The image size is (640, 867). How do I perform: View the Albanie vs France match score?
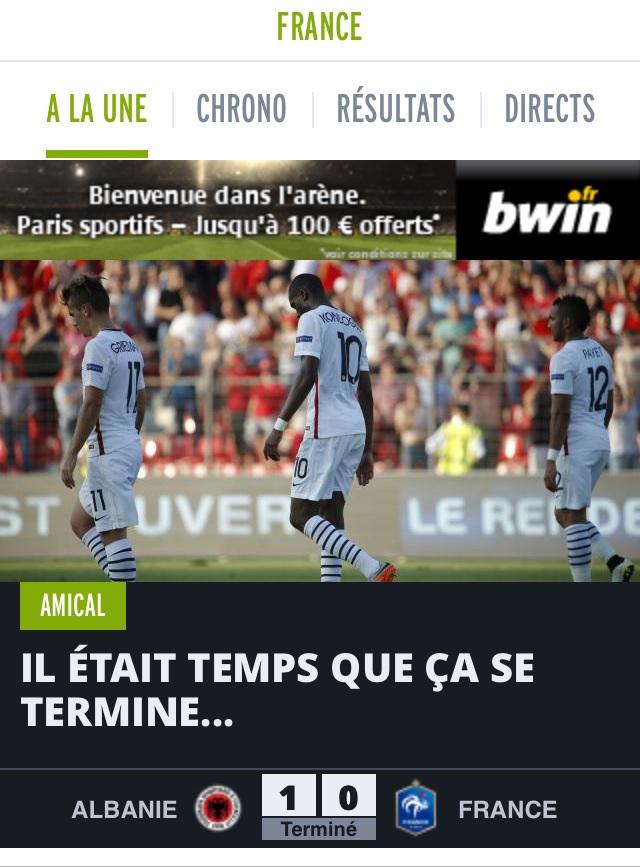[319, 806]
